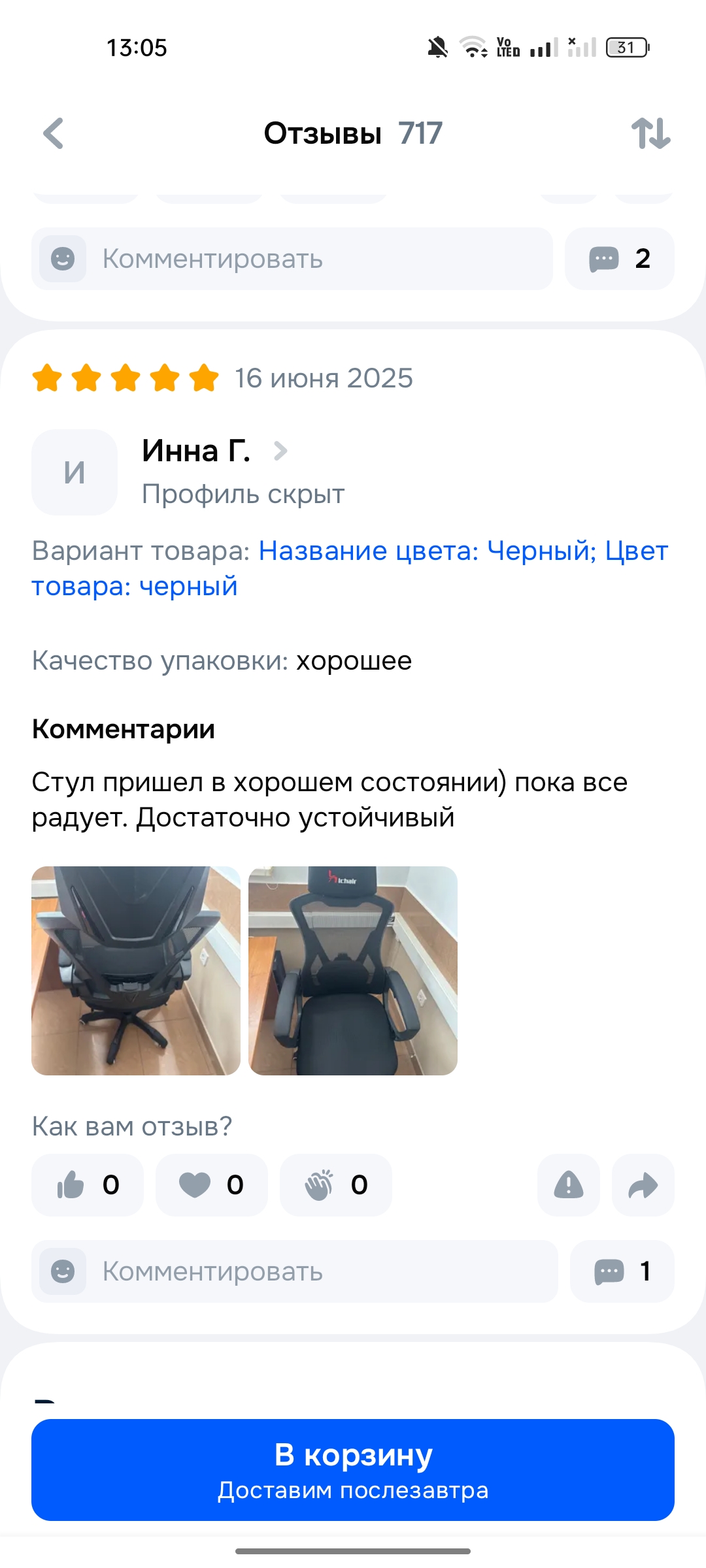The image size is (706, 1568).
Task: React with a heart to Инна's review
Action: [211, 1184]
